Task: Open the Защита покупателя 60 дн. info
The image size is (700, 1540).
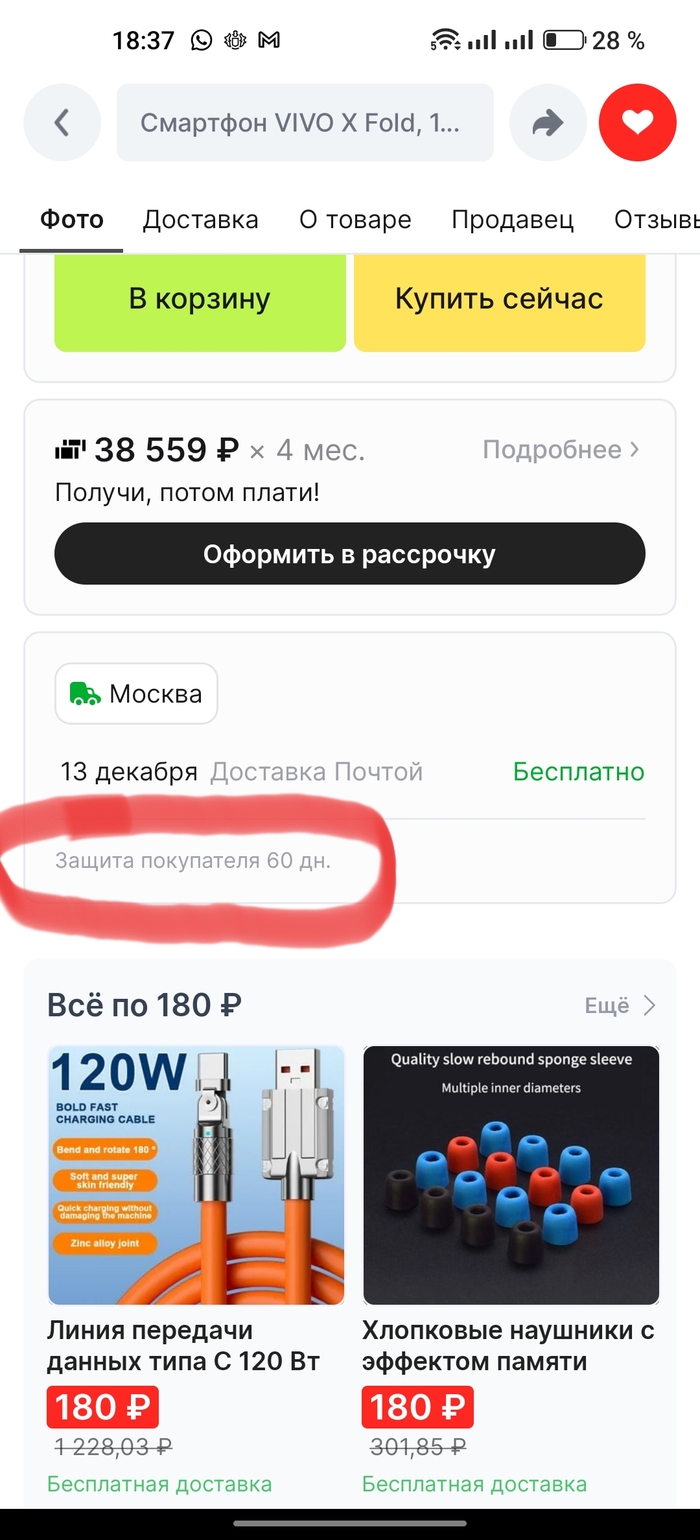Action: 193,860
